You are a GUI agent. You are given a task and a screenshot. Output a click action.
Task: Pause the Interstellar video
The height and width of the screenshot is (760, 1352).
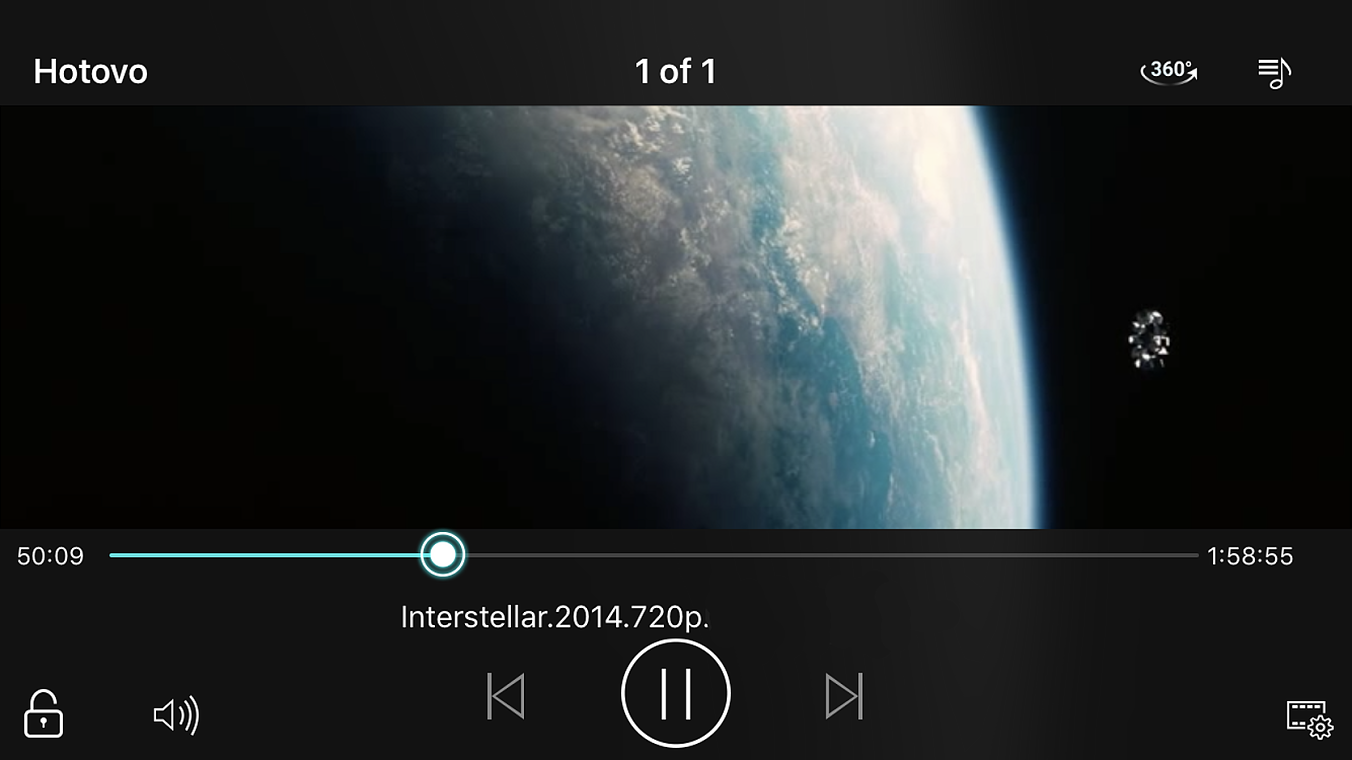click(x=676, y=693)
